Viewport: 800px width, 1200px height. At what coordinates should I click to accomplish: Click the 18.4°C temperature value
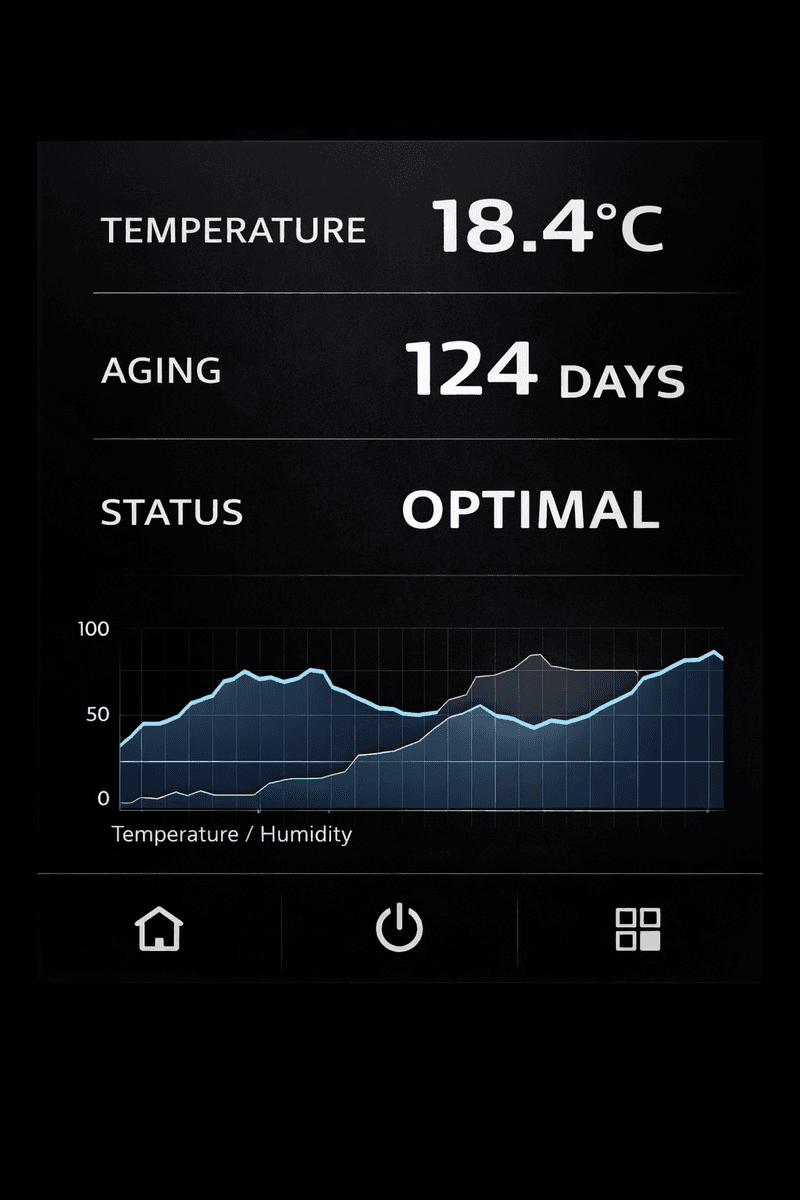point(546,226)
